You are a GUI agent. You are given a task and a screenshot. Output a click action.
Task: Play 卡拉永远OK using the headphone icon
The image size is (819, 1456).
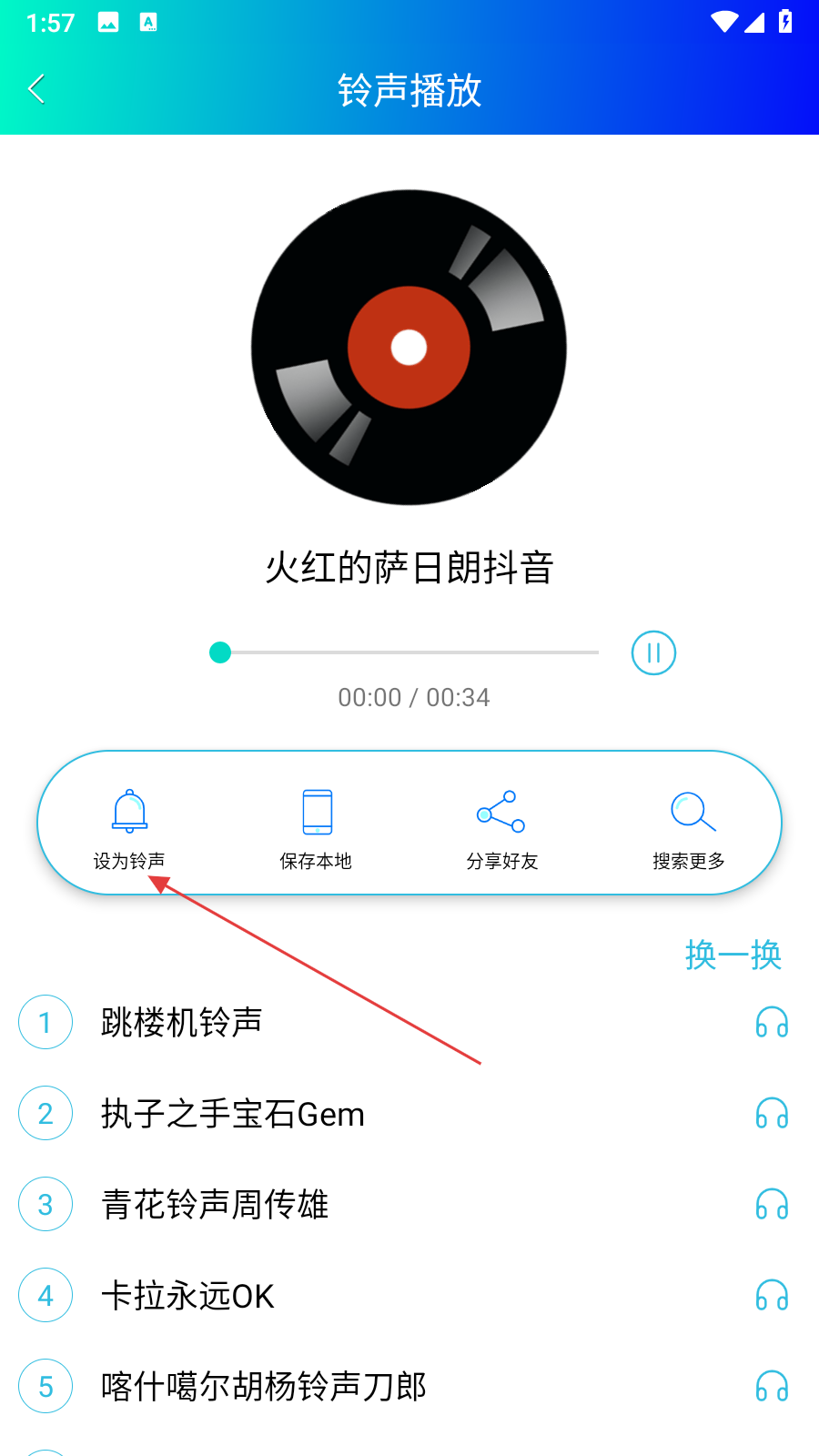coord(772,1296)
